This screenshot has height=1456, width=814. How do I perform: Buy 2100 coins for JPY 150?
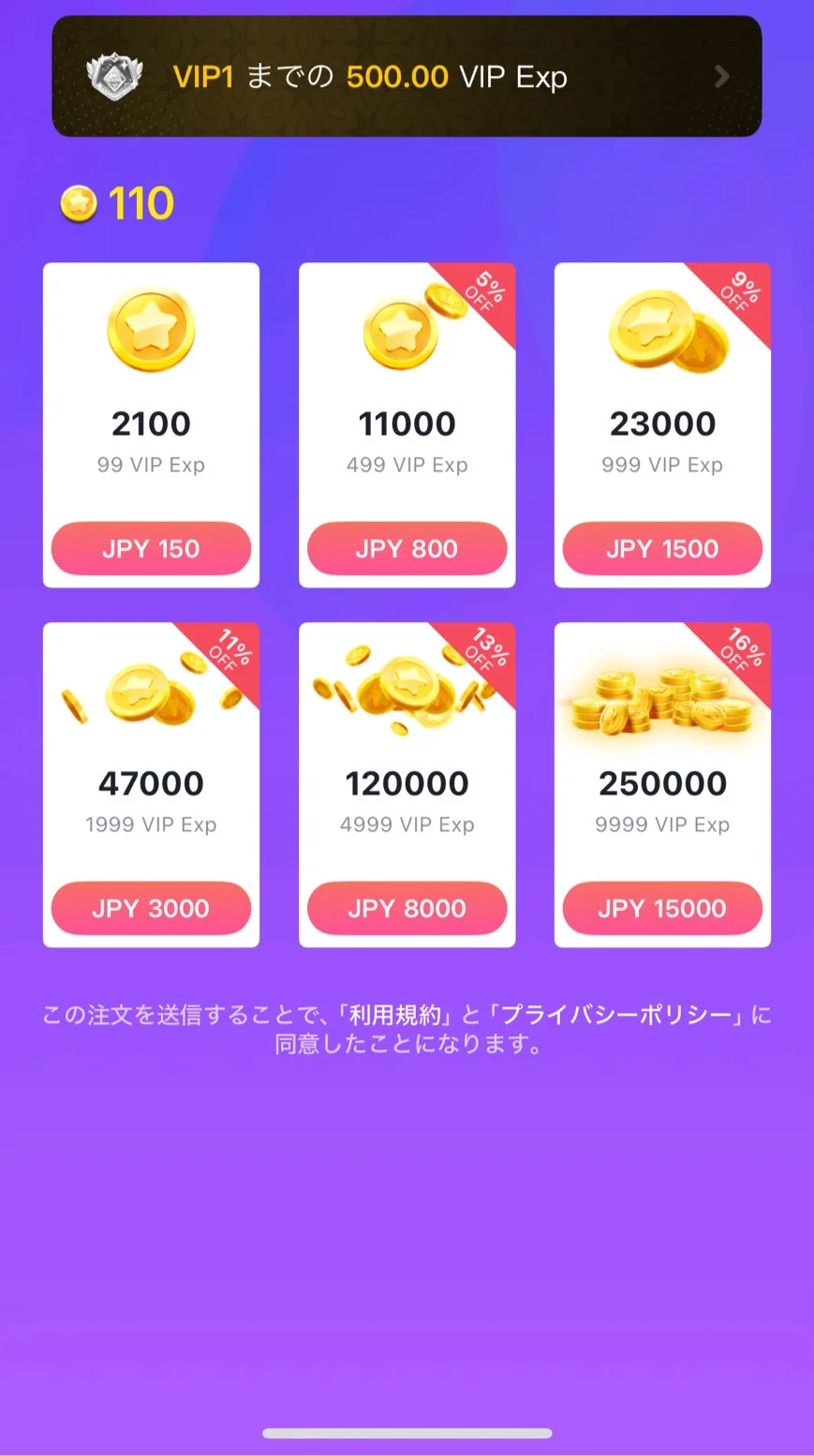tap(151, 548)
